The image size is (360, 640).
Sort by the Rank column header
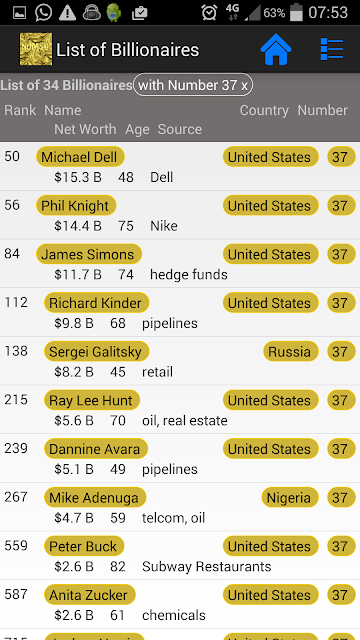click(x=20, y=110)
